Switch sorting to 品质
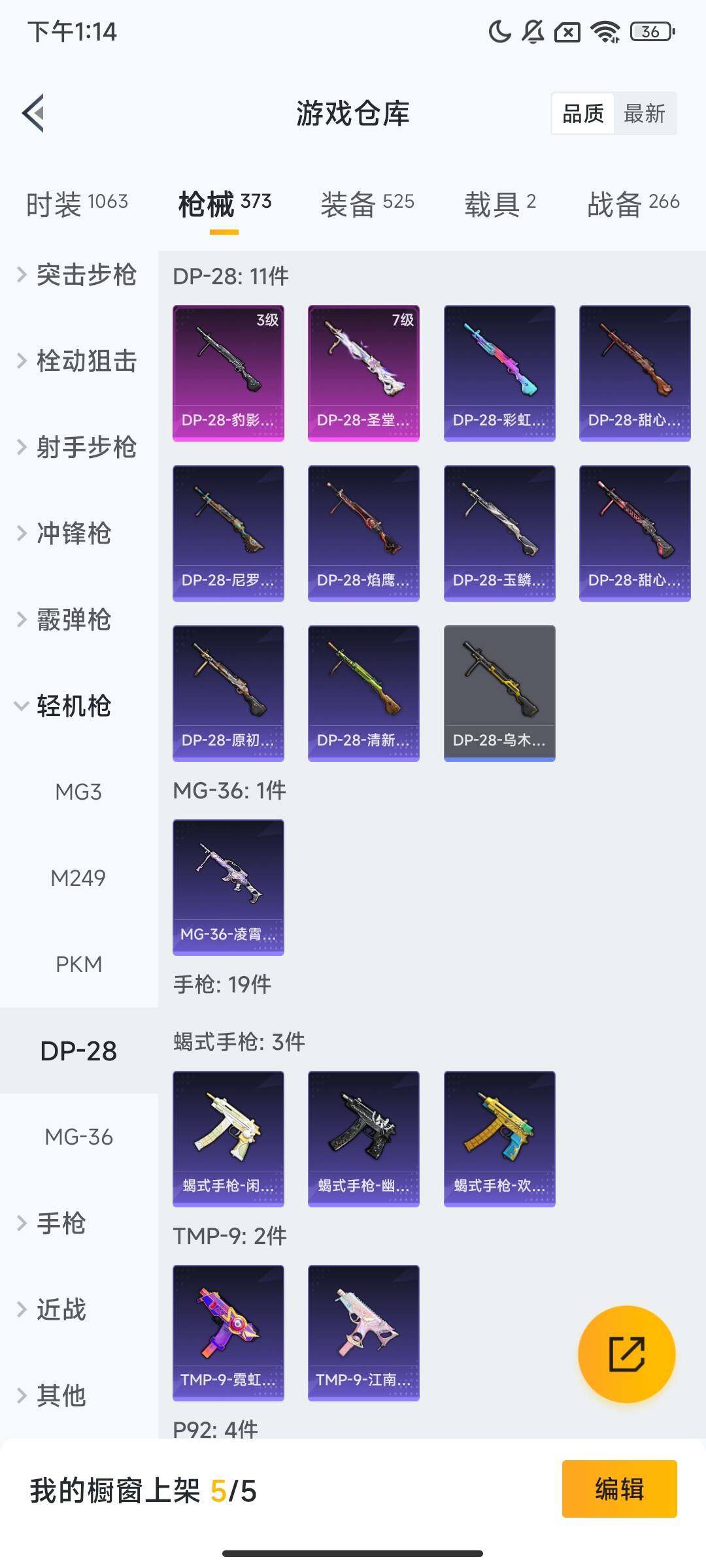Screen dimensions: 706x1568 584,114
